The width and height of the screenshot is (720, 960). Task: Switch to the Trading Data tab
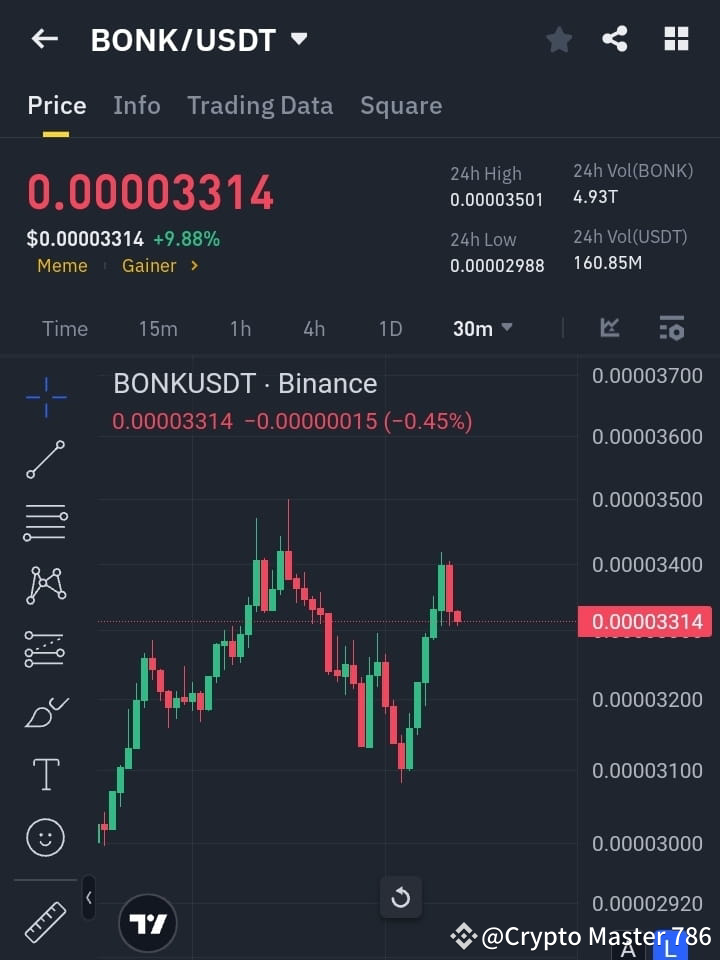[260, 105]
